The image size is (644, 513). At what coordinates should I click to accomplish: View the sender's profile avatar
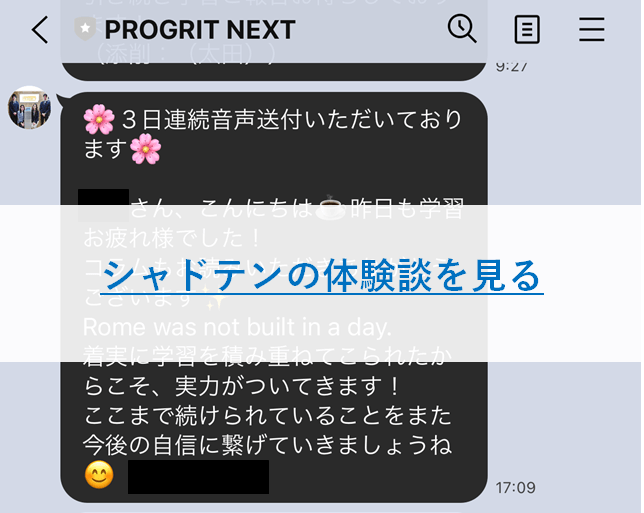click(x=29, y=107)
